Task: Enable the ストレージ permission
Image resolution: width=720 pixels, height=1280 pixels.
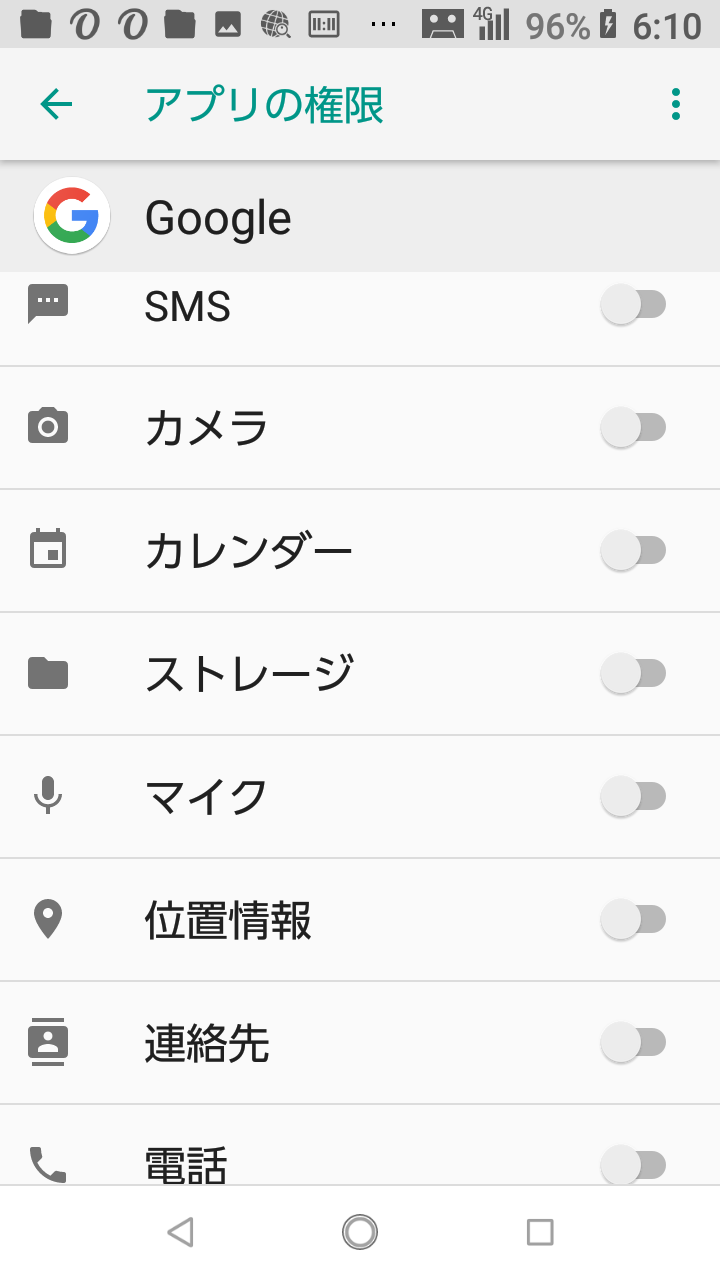Action: [633, 673]
